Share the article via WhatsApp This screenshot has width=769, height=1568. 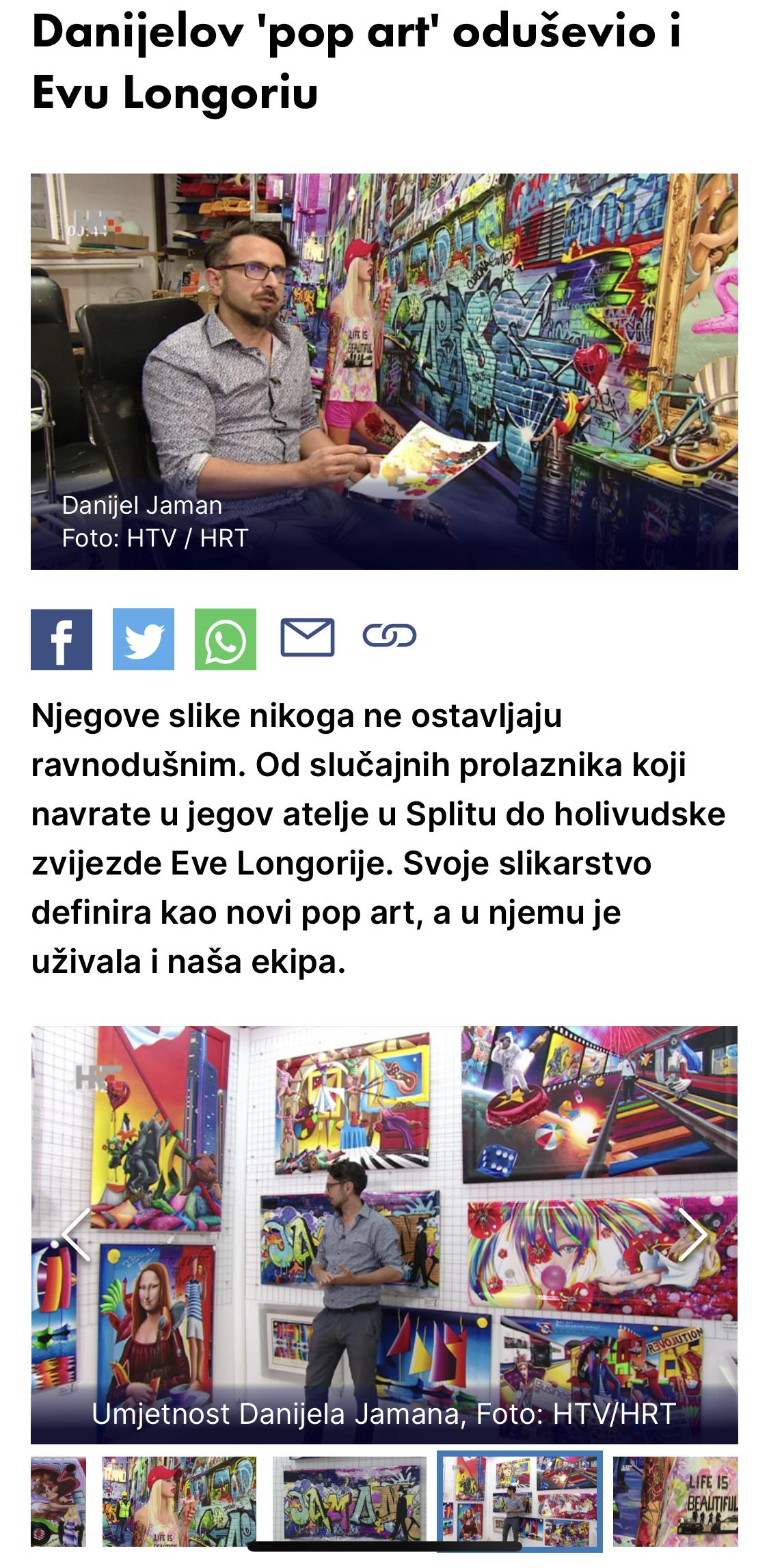tap(226, 639)
